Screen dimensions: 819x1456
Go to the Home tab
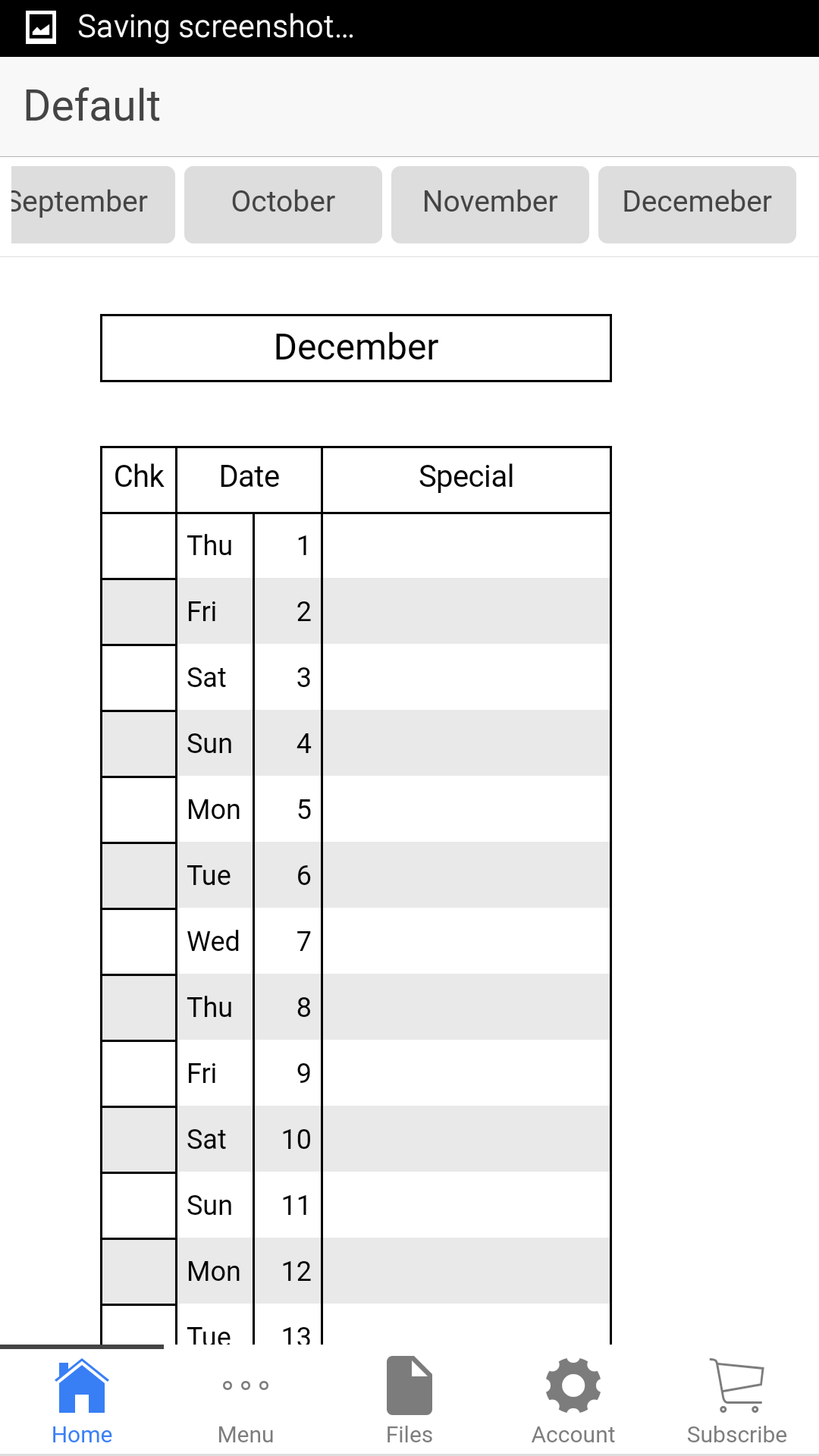[82, 1401]
